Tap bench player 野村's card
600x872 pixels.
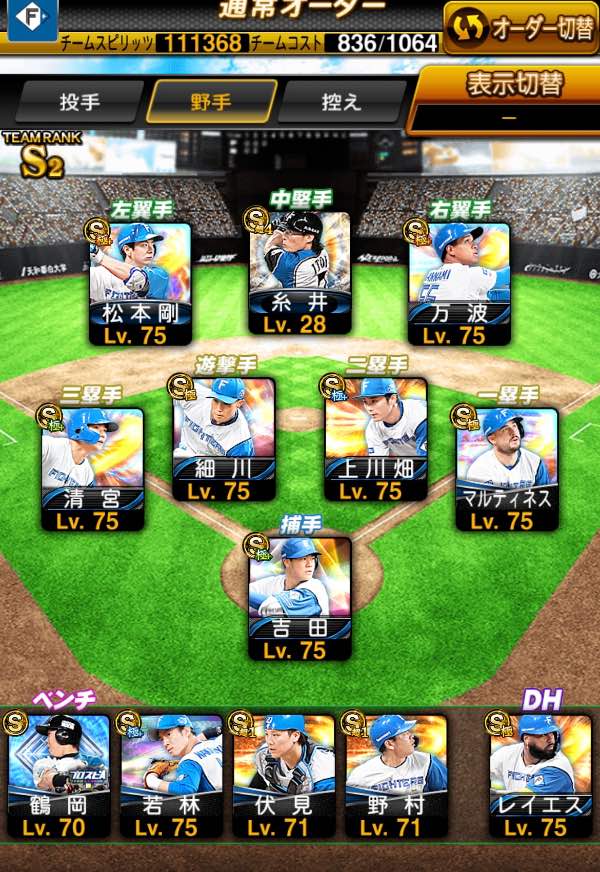pyautogui.click(x=396, y=776)
